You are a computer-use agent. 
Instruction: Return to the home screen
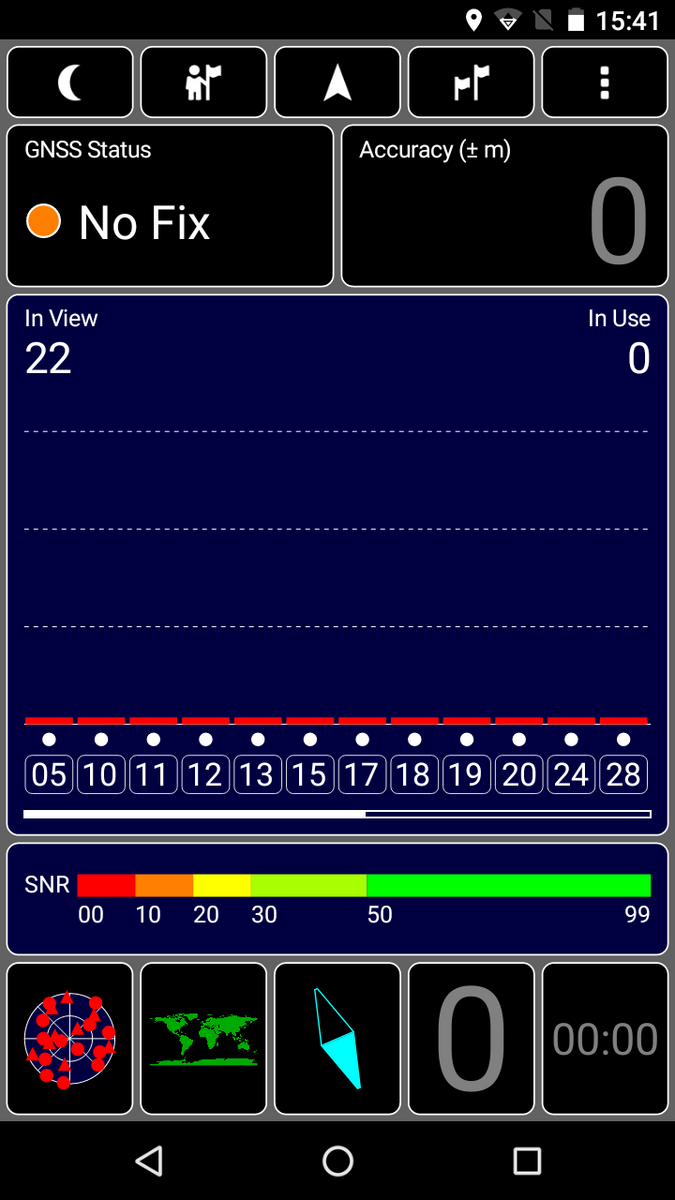click(338, 1161)
